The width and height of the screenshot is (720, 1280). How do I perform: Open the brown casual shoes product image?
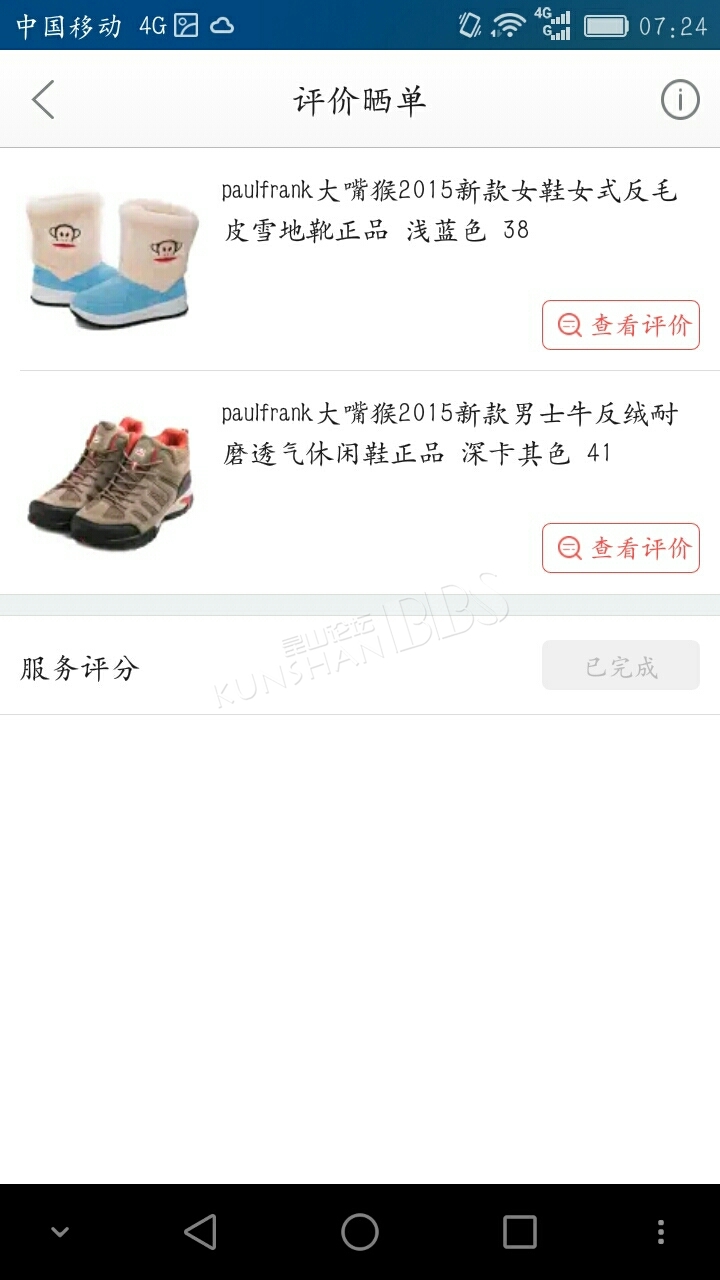109,483
